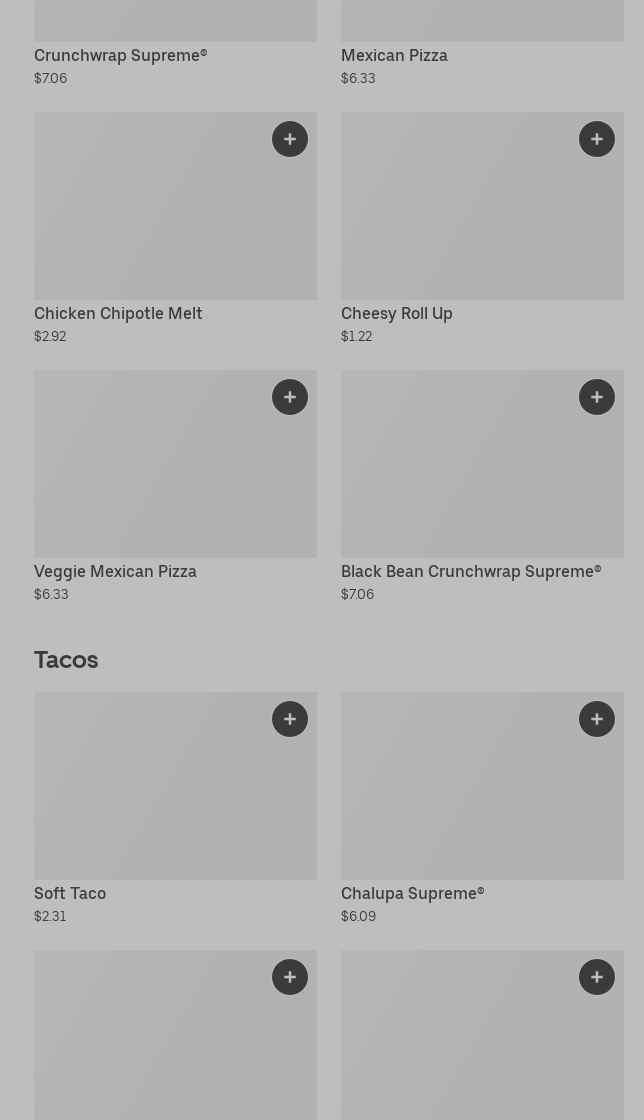The height and width of the screenshot is (1120, 644).
Task: Add Cheesy Roll Up to cart
Action: 597,139
